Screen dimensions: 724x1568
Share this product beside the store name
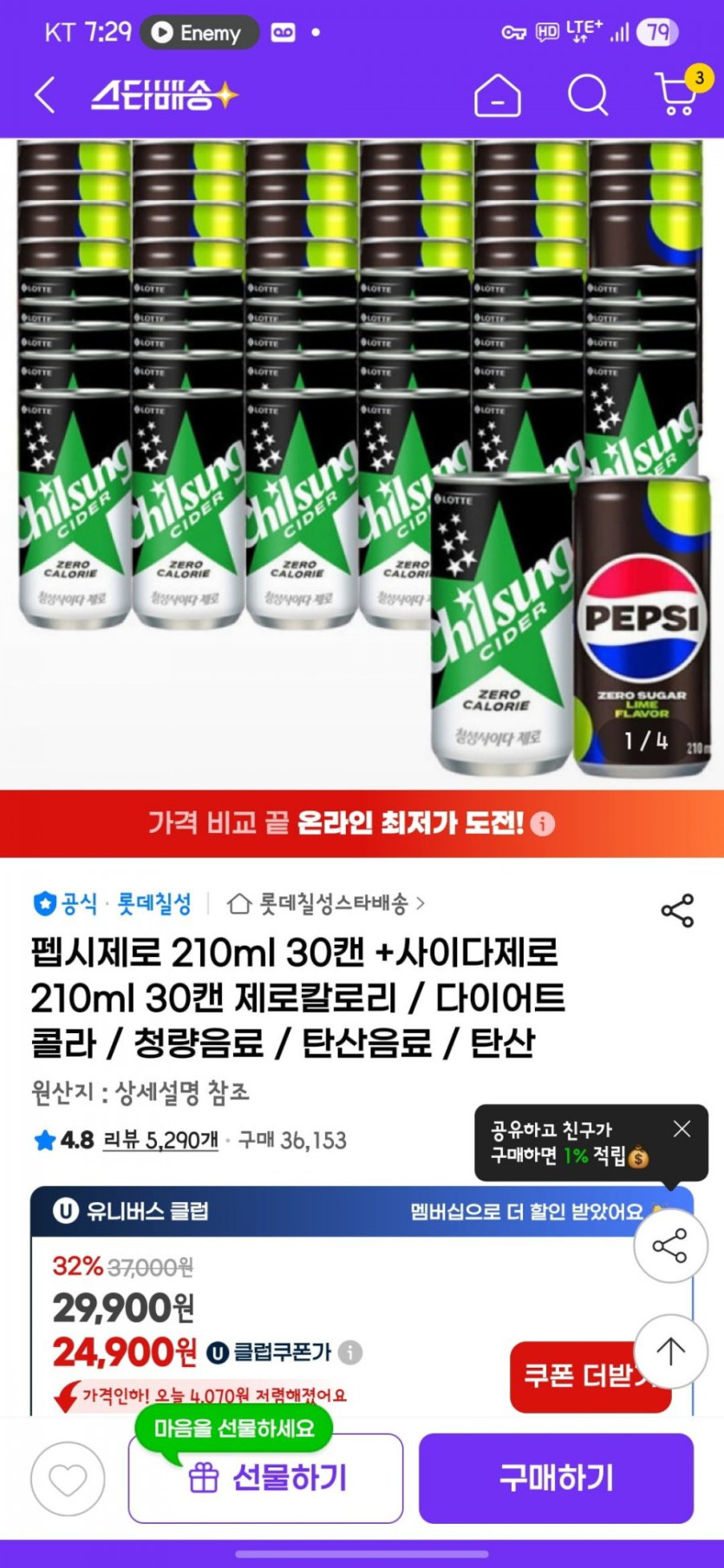click(x=677, y=910)
